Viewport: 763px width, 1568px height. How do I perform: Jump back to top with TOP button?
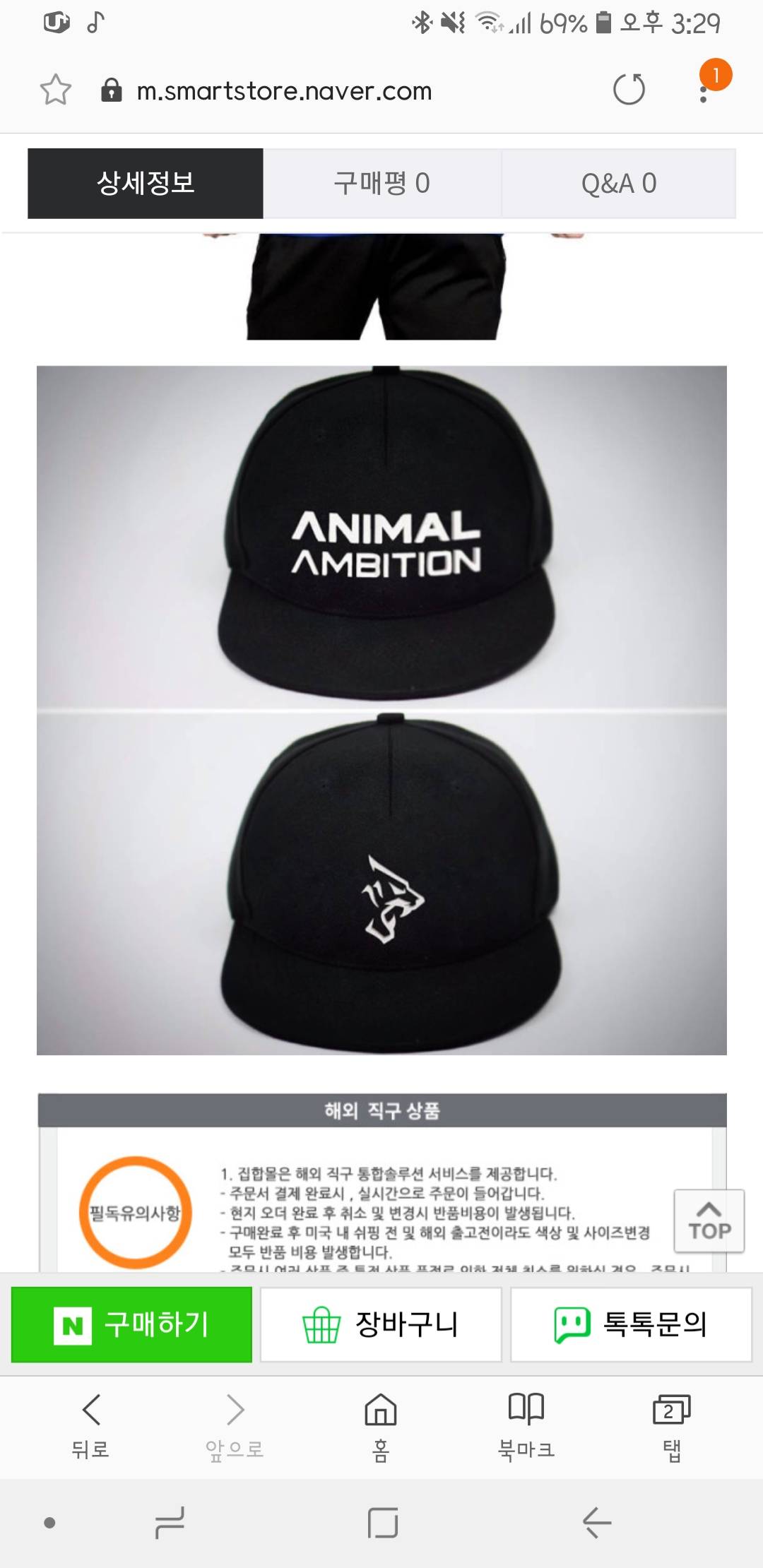click(x=709, y=1221)
